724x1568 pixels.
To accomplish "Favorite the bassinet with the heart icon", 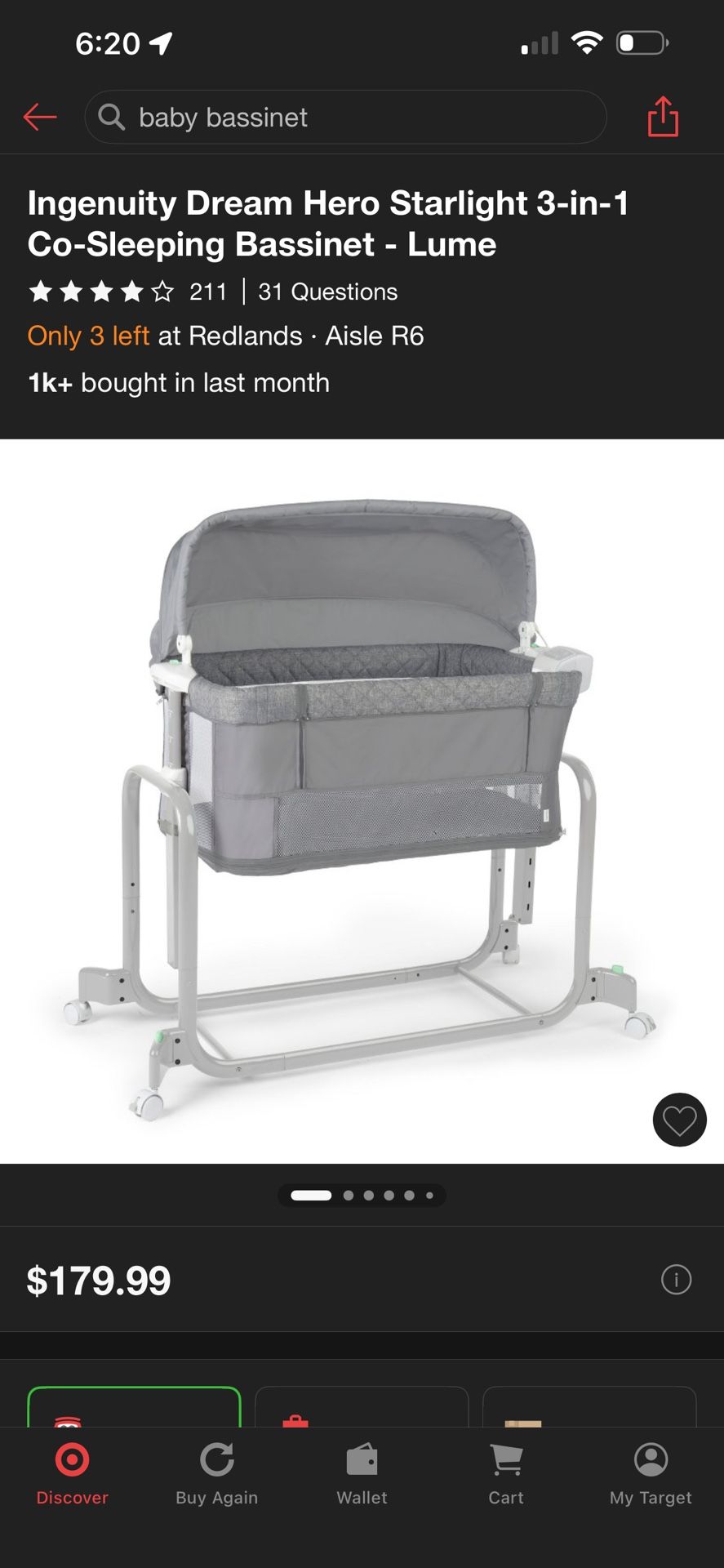I will click(x=679, y=1120).
